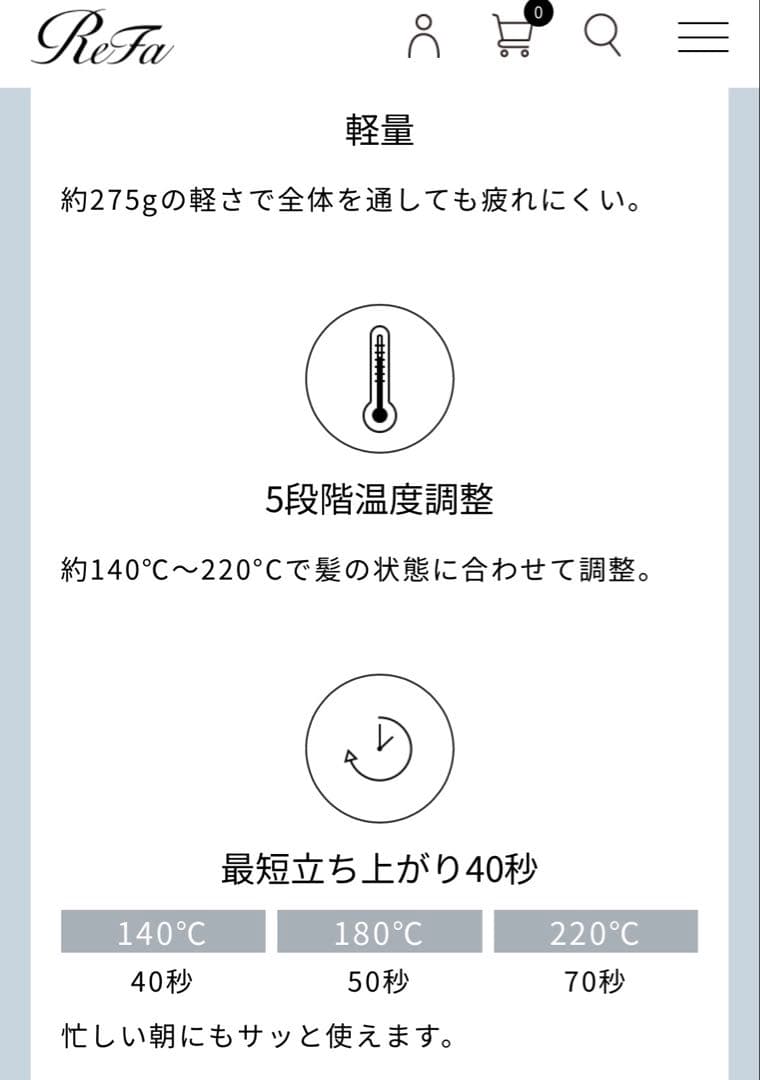
Task: Select the 140°C temperature bar
Action: coord(164,934)
